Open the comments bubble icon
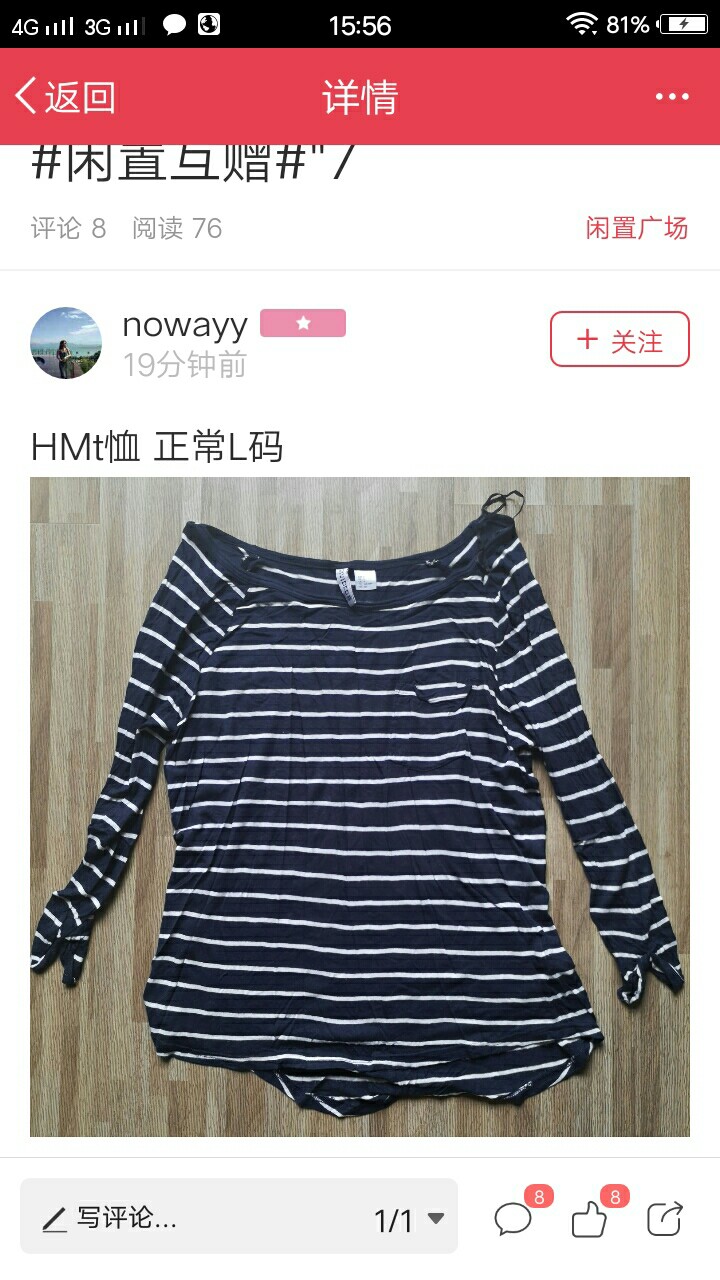 pyautogui.click(x=514, y=1218)
